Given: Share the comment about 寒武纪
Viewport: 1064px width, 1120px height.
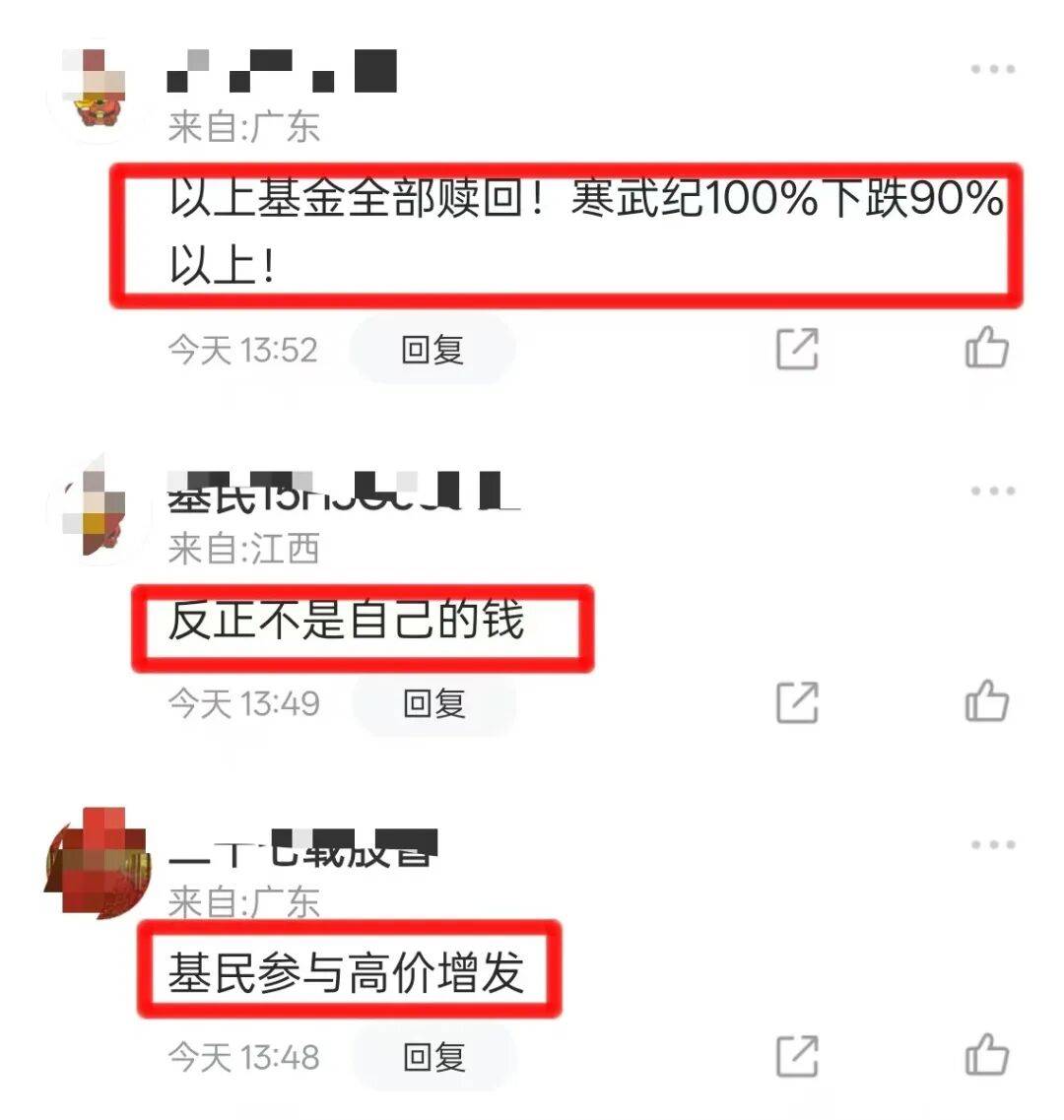Looking at the screenshot, I should (x=797, y=349).
